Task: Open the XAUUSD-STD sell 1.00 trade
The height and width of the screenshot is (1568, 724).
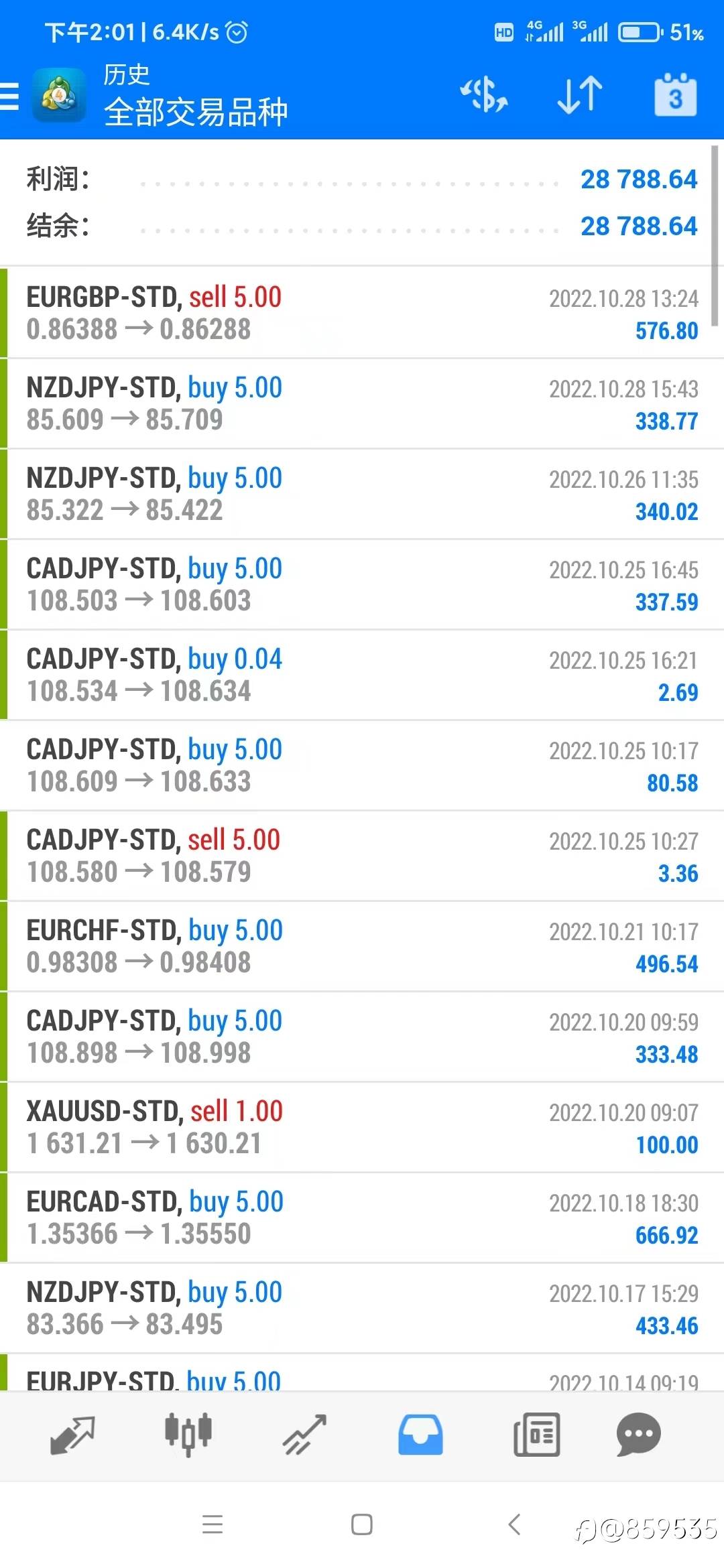Action: (362, 1127)
